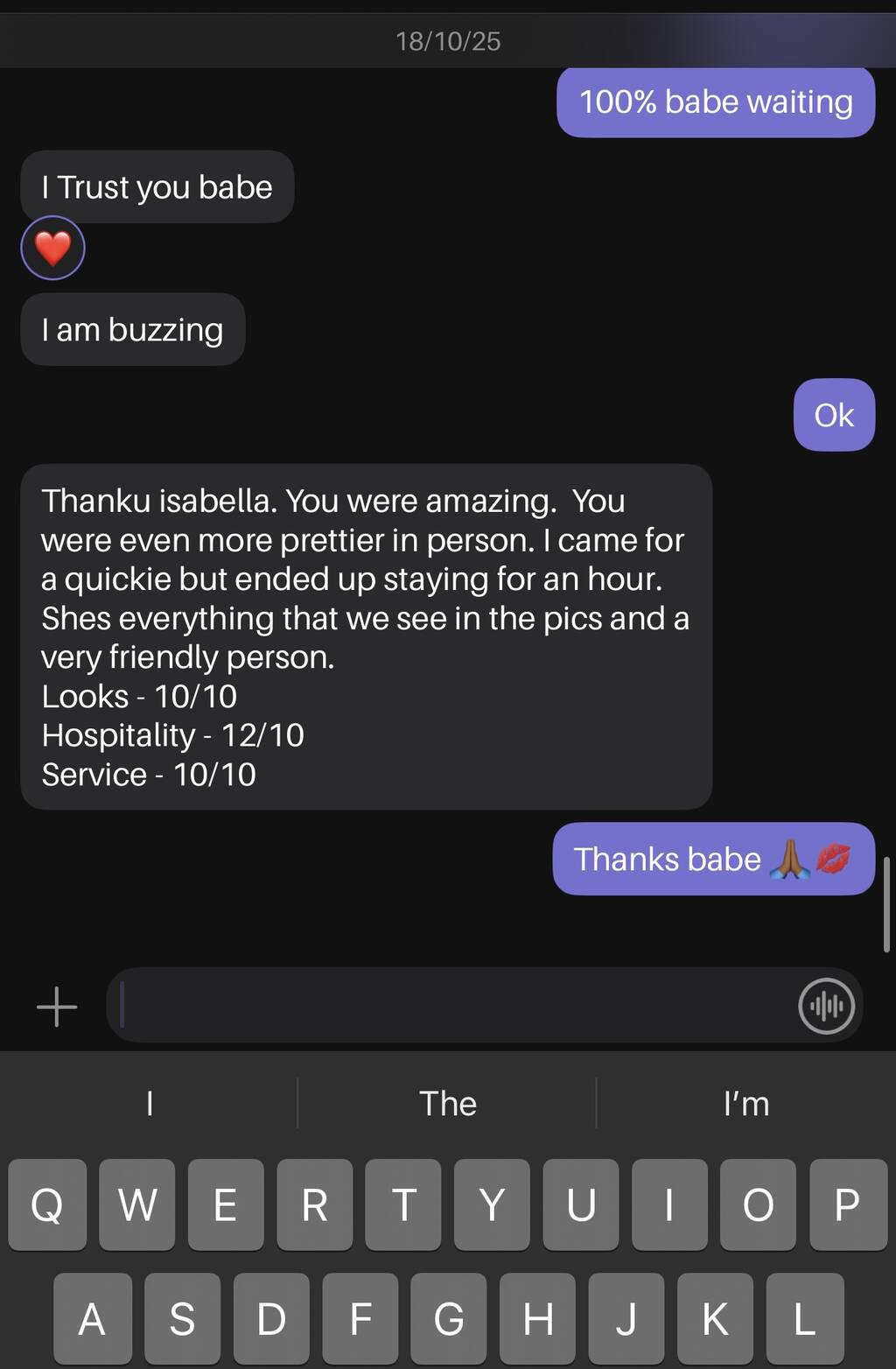The image size is (896, 1369).
Task: Choose the "The" keyboard suggestion
Action: (447, 1104)
